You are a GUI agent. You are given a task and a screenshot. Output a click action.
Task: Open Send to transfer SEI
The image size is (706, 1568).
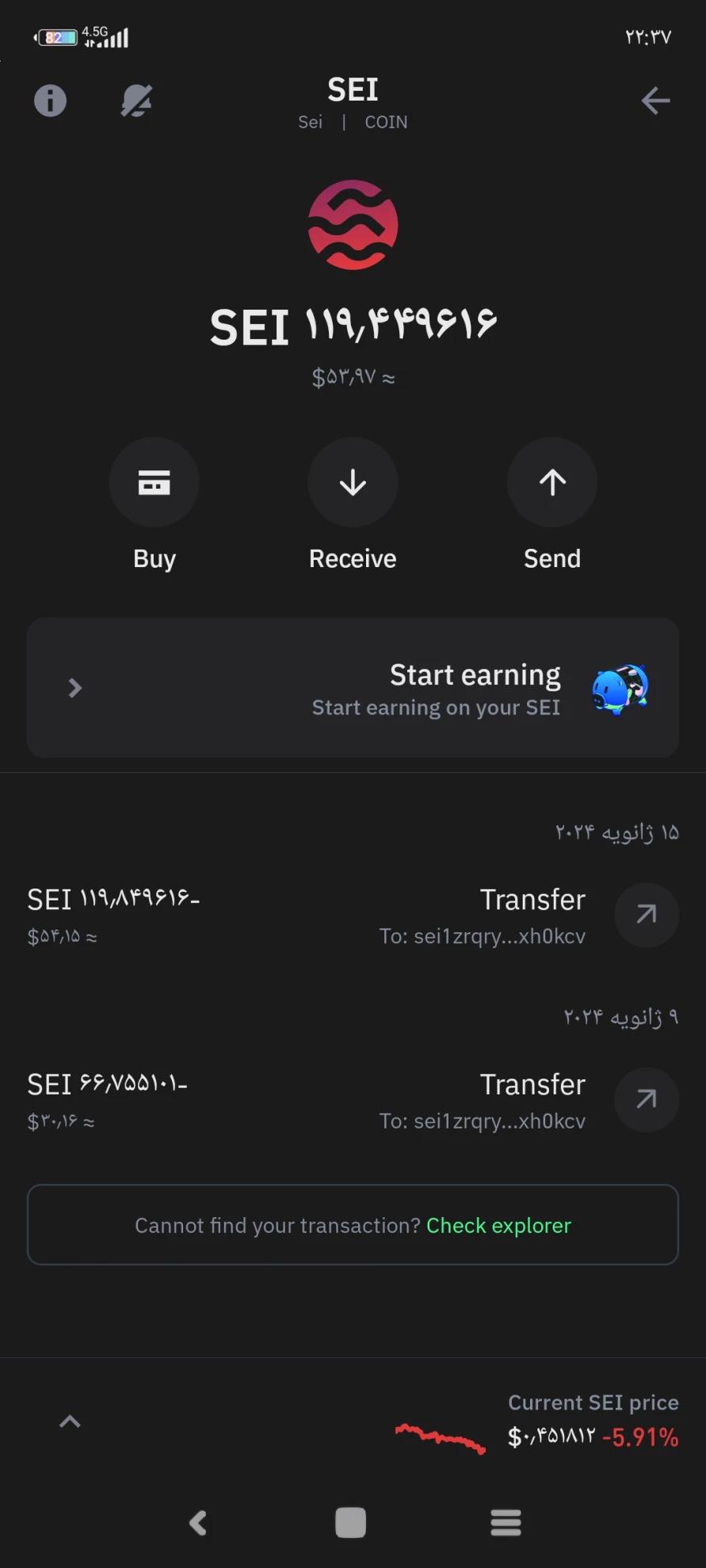click(x=552, y=482)
